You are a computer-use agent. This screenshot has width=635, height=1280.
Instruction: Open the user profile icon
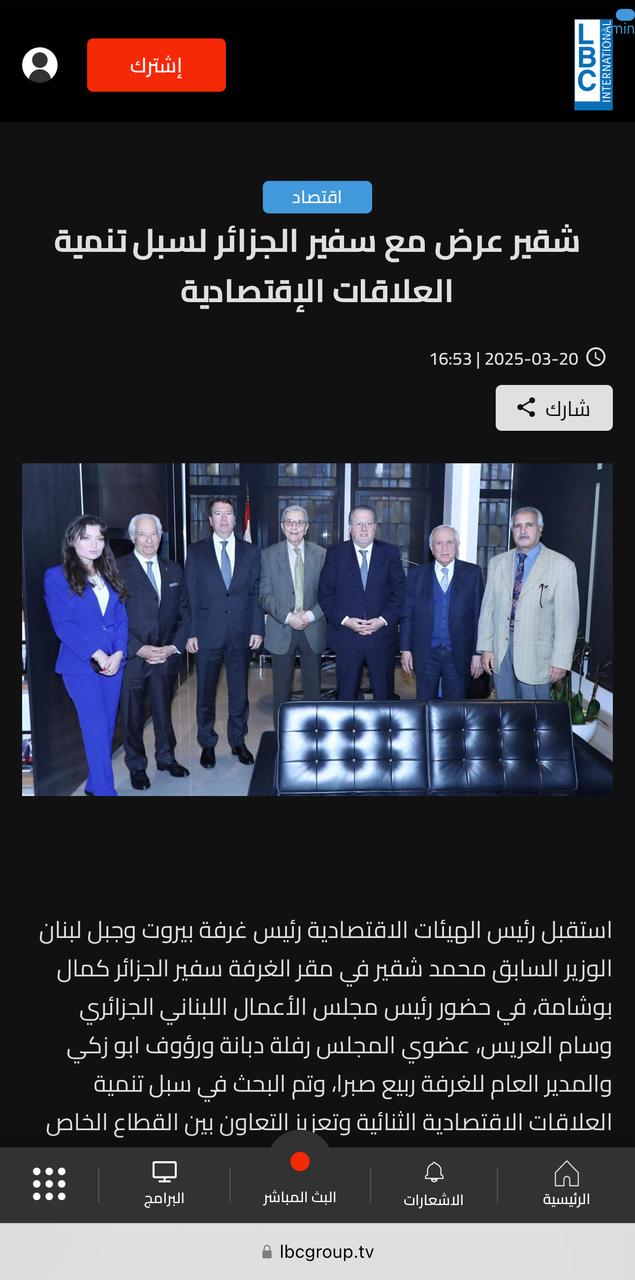point(40,65)
